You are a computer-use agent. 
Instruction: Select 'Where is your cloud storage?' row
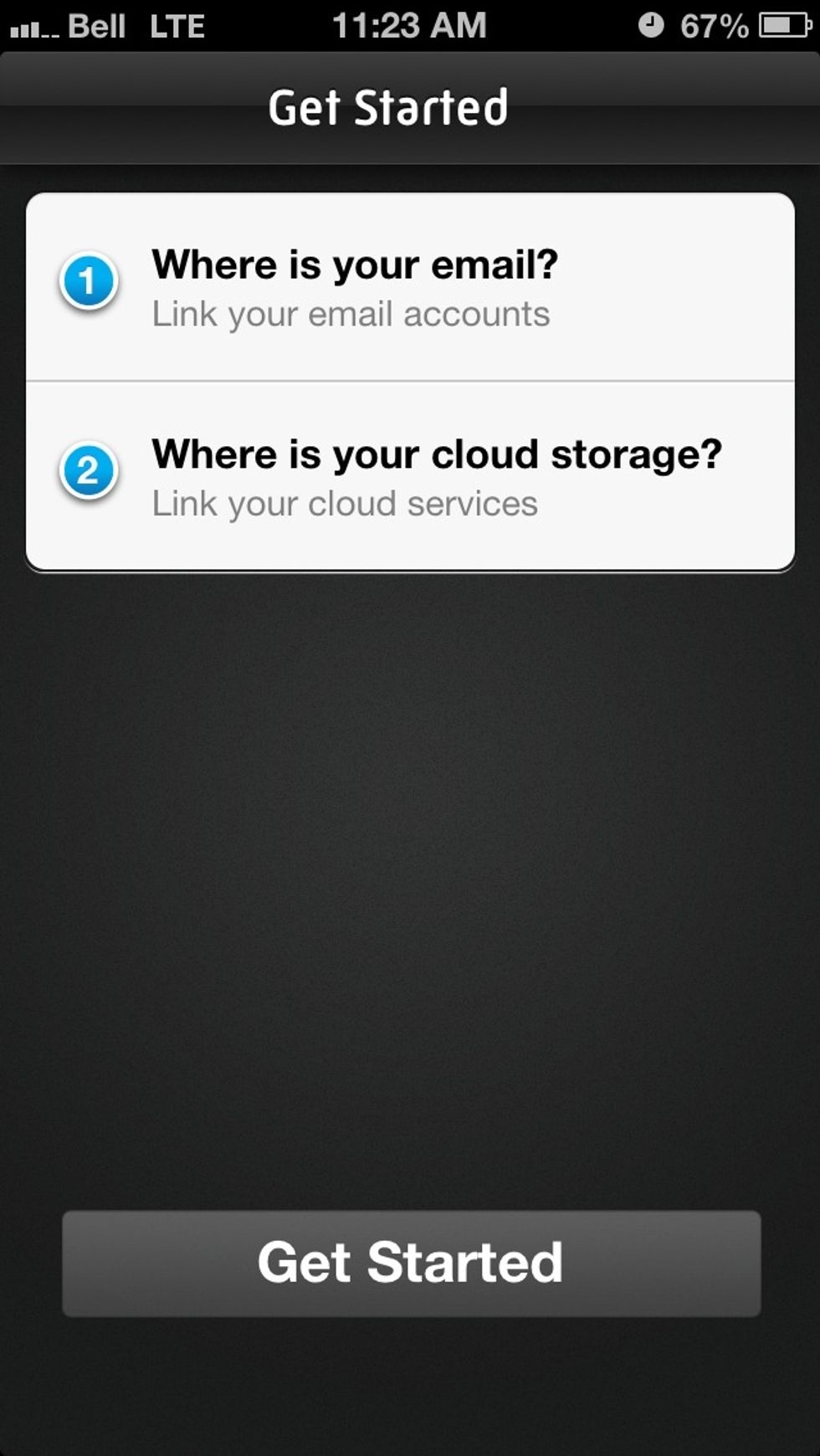coord(410,476)
